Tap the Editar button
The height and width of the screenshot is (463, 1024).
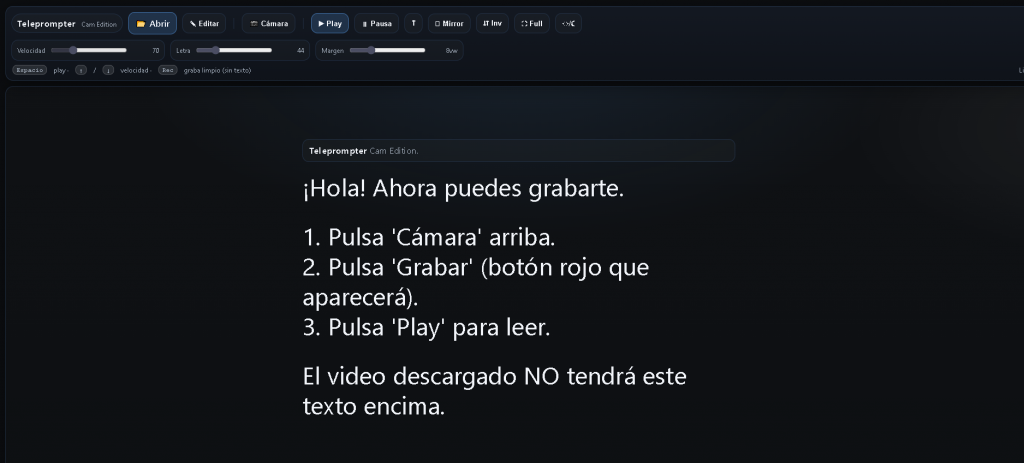pyautogui.click(x=204, y=23)
